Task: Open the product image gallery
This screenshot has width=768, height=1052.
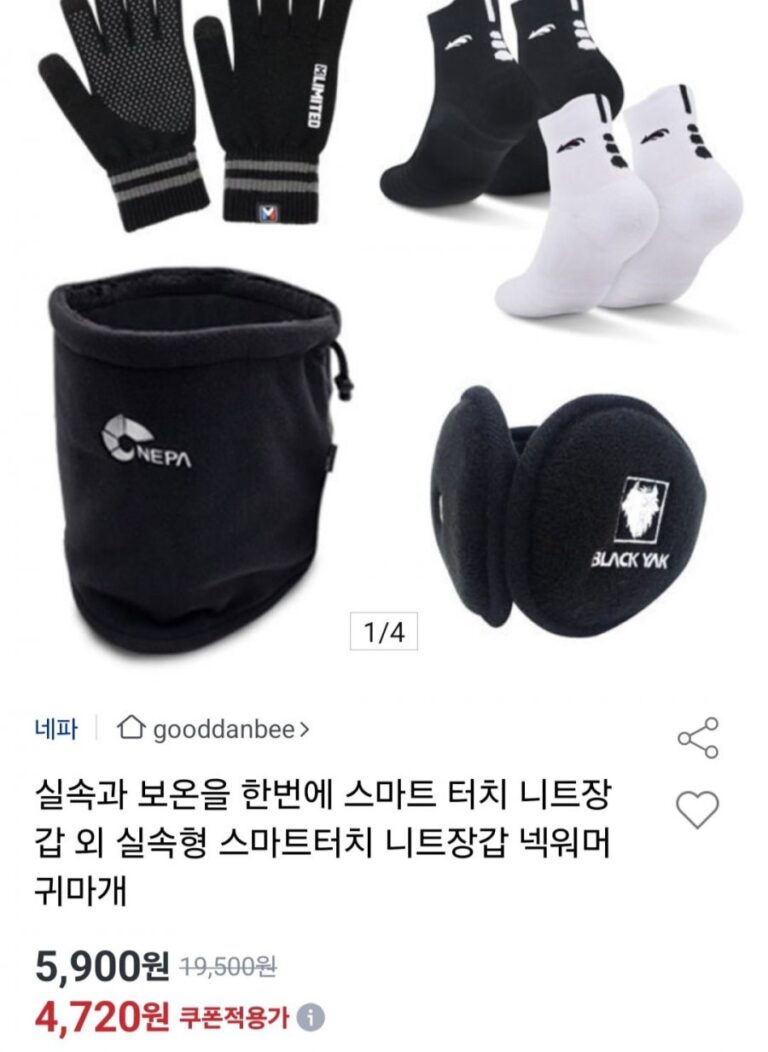Action: tap(384, 330)
